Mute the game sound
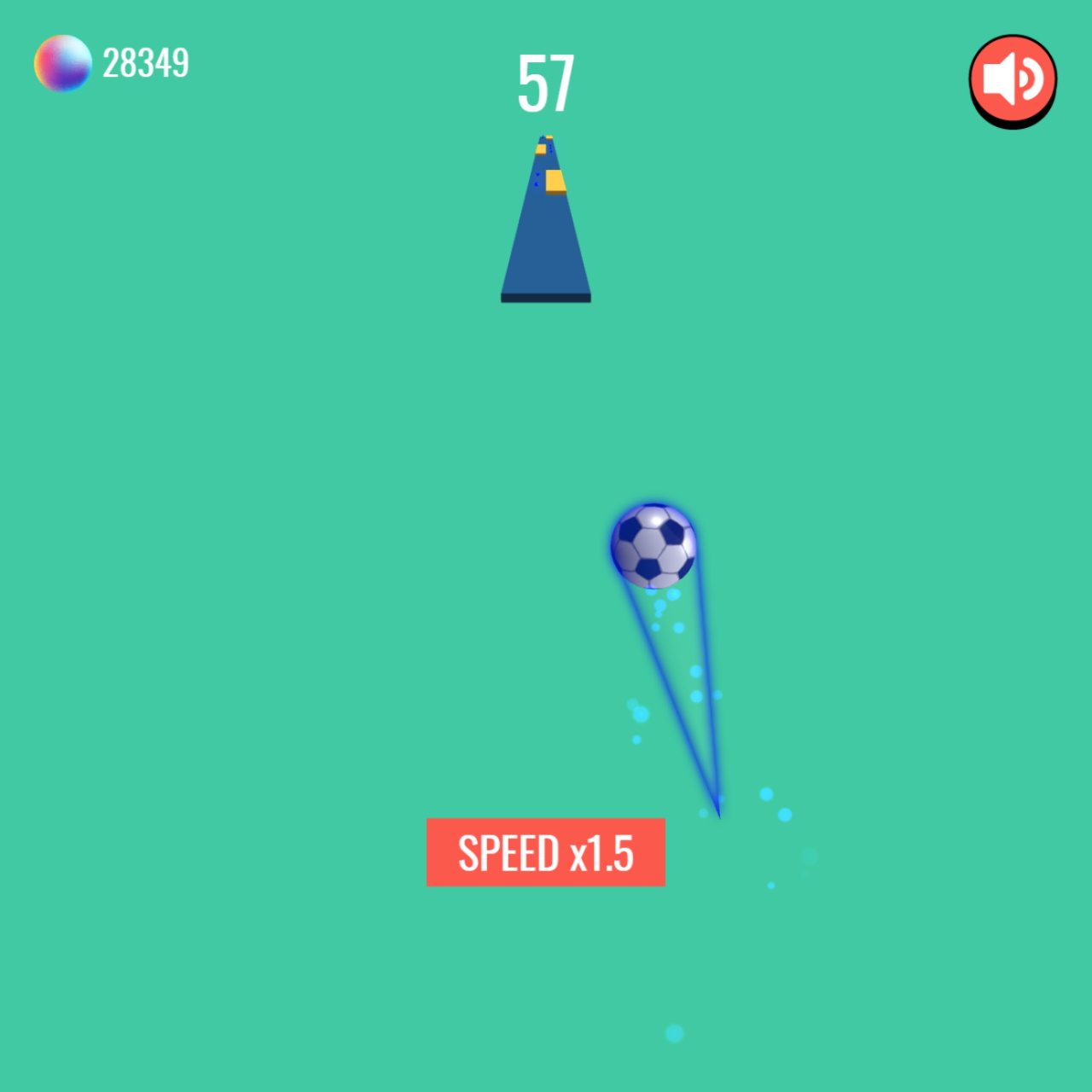Image resolution: width=1092 pixels, height=1092 pixels. click(1013, 79)
